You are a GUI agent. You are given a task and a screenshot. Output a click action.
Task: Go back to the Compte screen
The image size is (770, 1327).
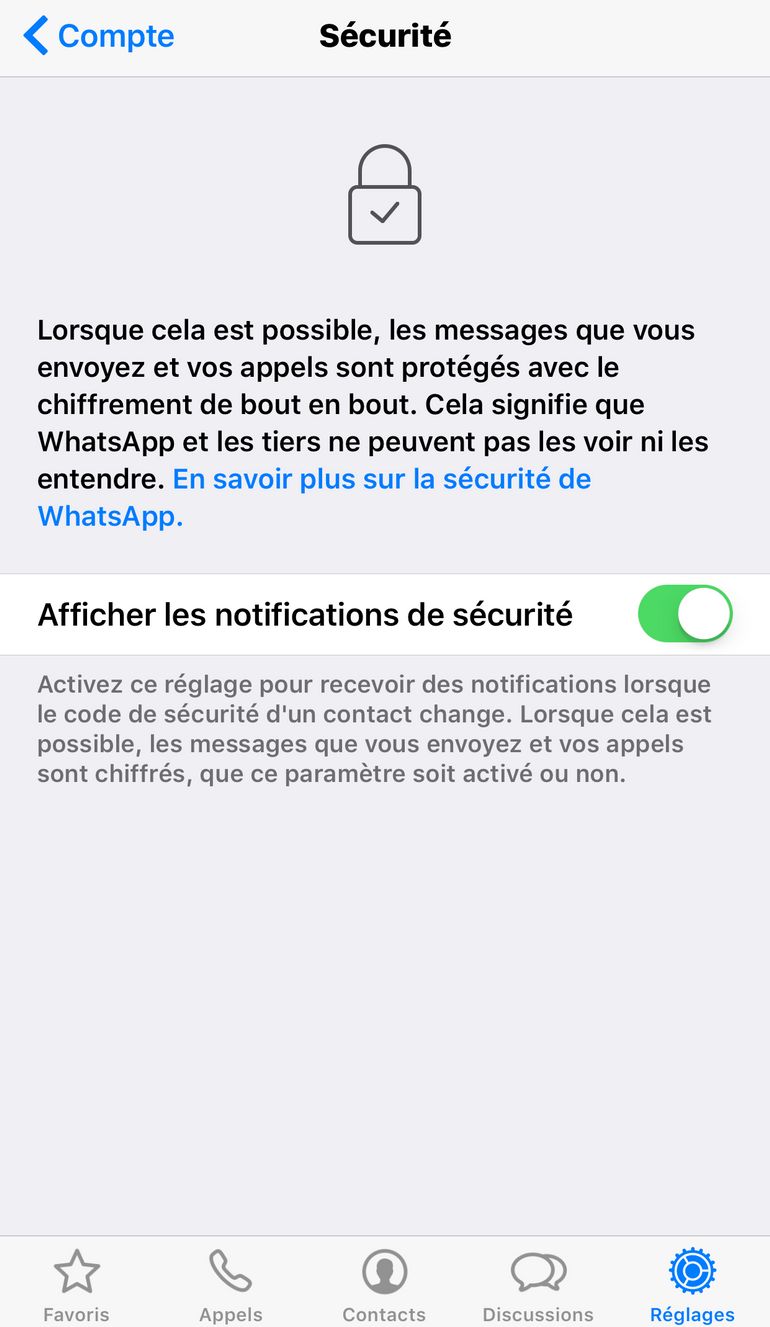pyautogui.click(x=98, y=36)
